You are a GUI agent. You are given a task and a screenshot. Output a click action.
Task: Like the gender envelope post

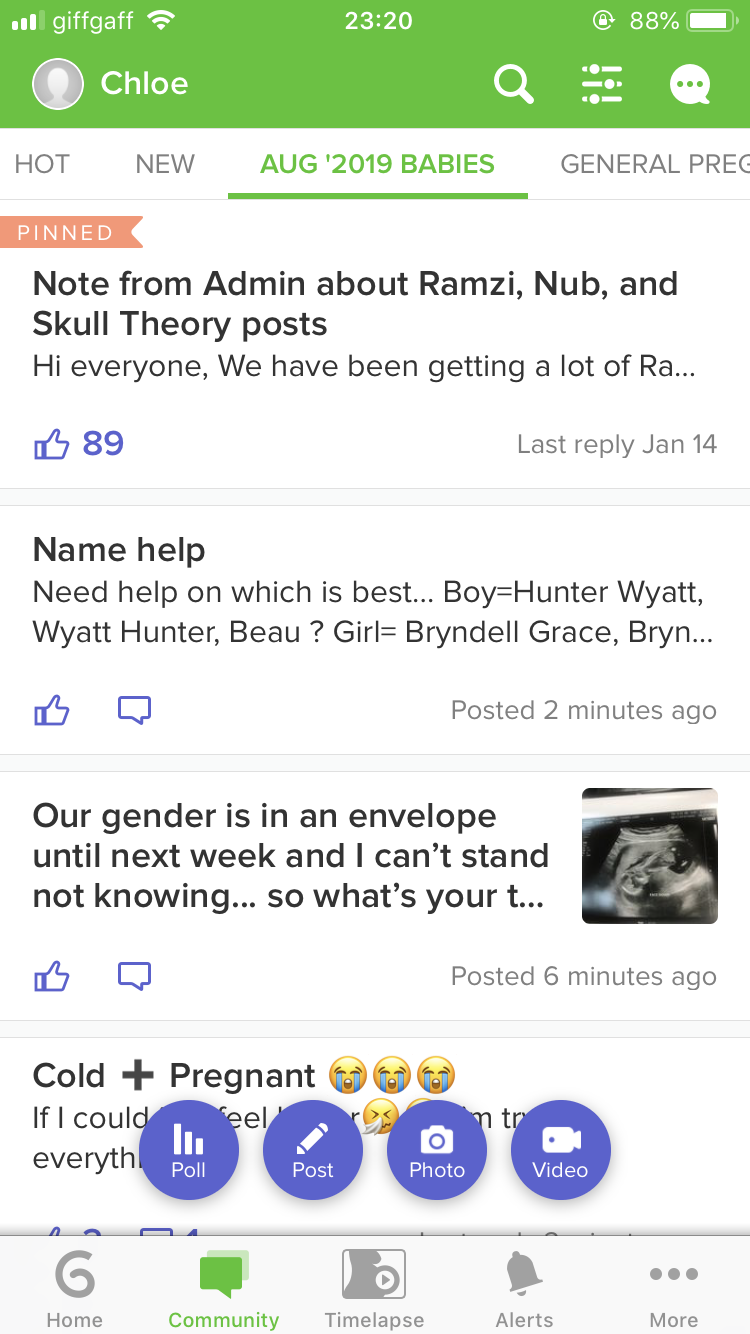point(52,977)
